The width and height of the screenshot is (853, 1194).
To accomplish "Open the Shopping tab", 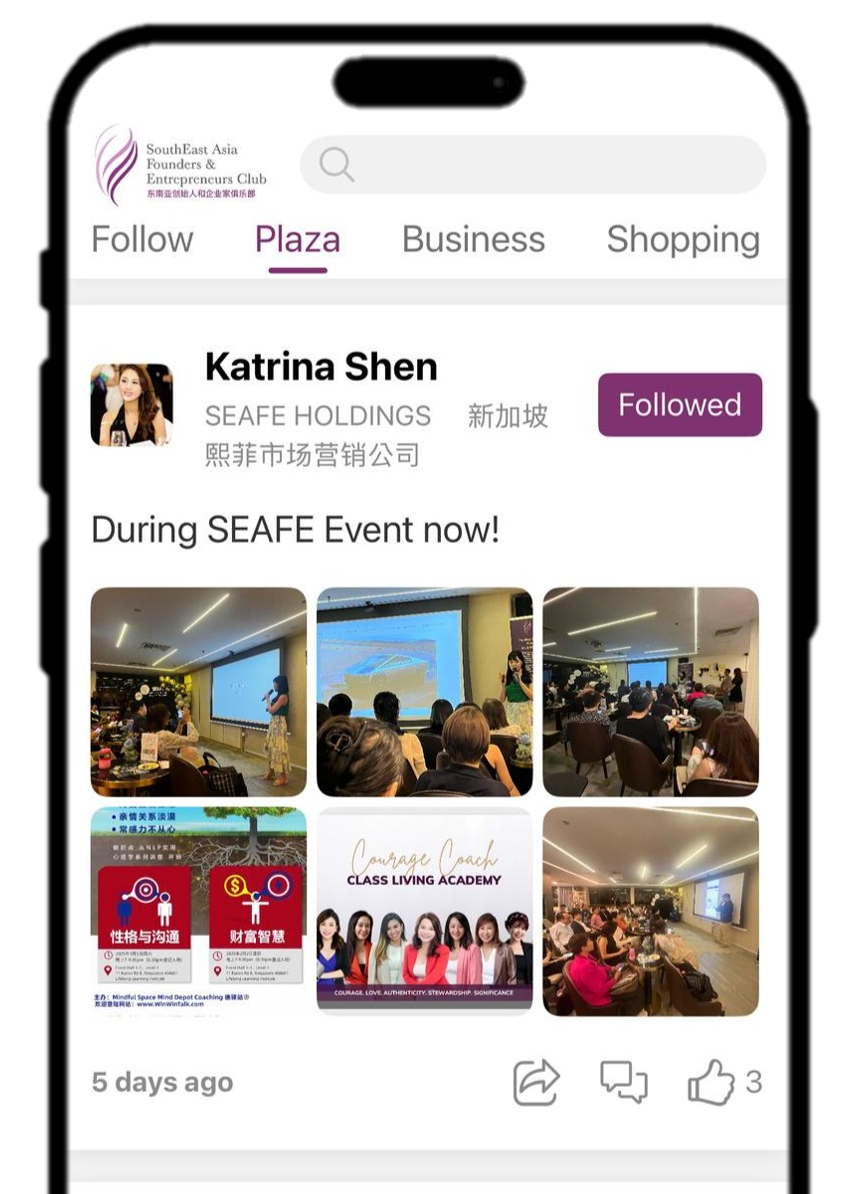I will click(683, 240).
